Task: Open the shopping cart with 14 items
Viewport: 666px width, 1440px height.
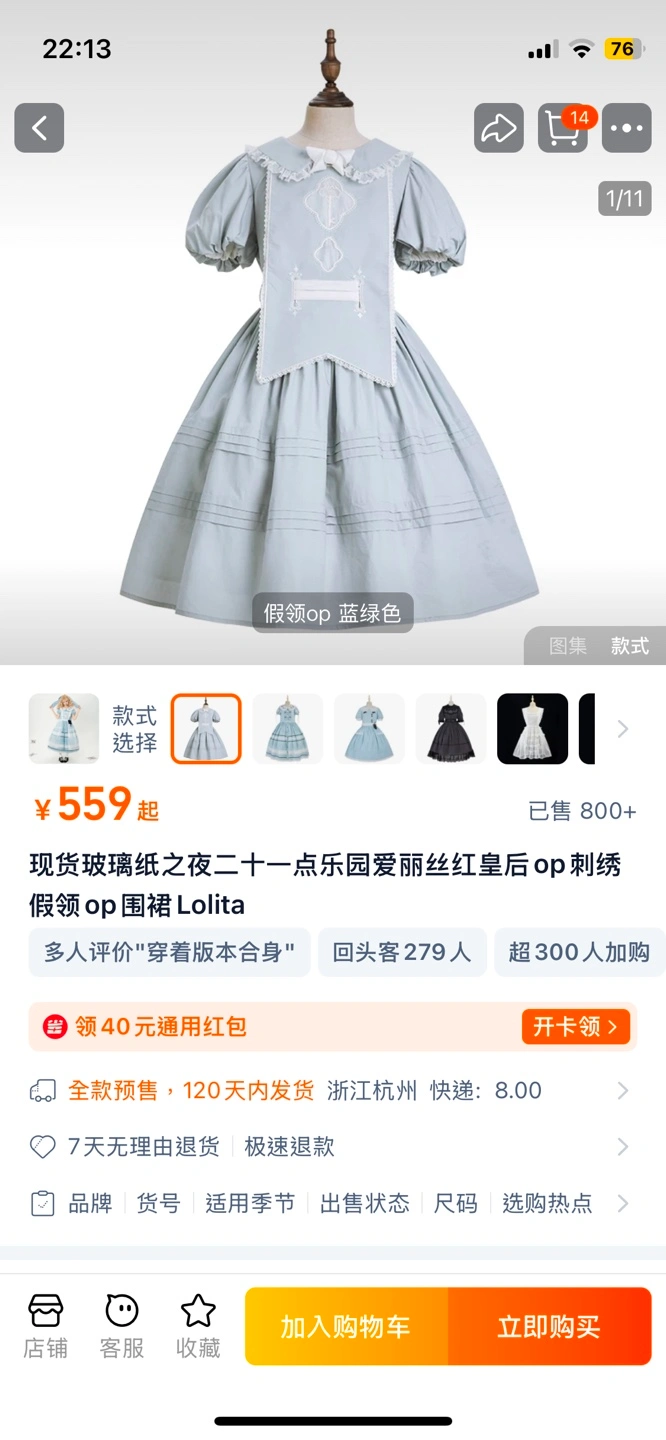Action: (x=563, y=128)
